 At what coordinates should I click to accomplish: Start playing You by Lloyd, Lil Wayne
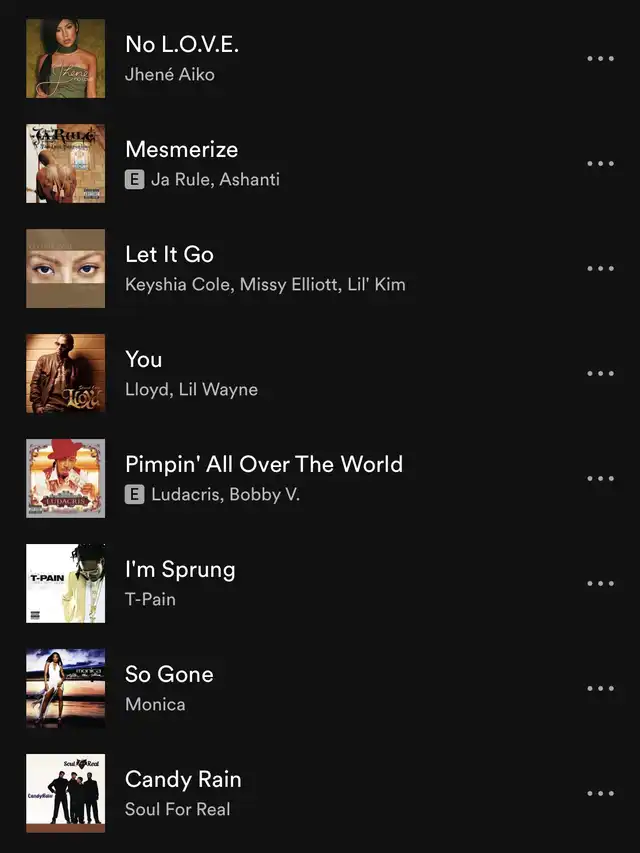(x=143, y=359)
